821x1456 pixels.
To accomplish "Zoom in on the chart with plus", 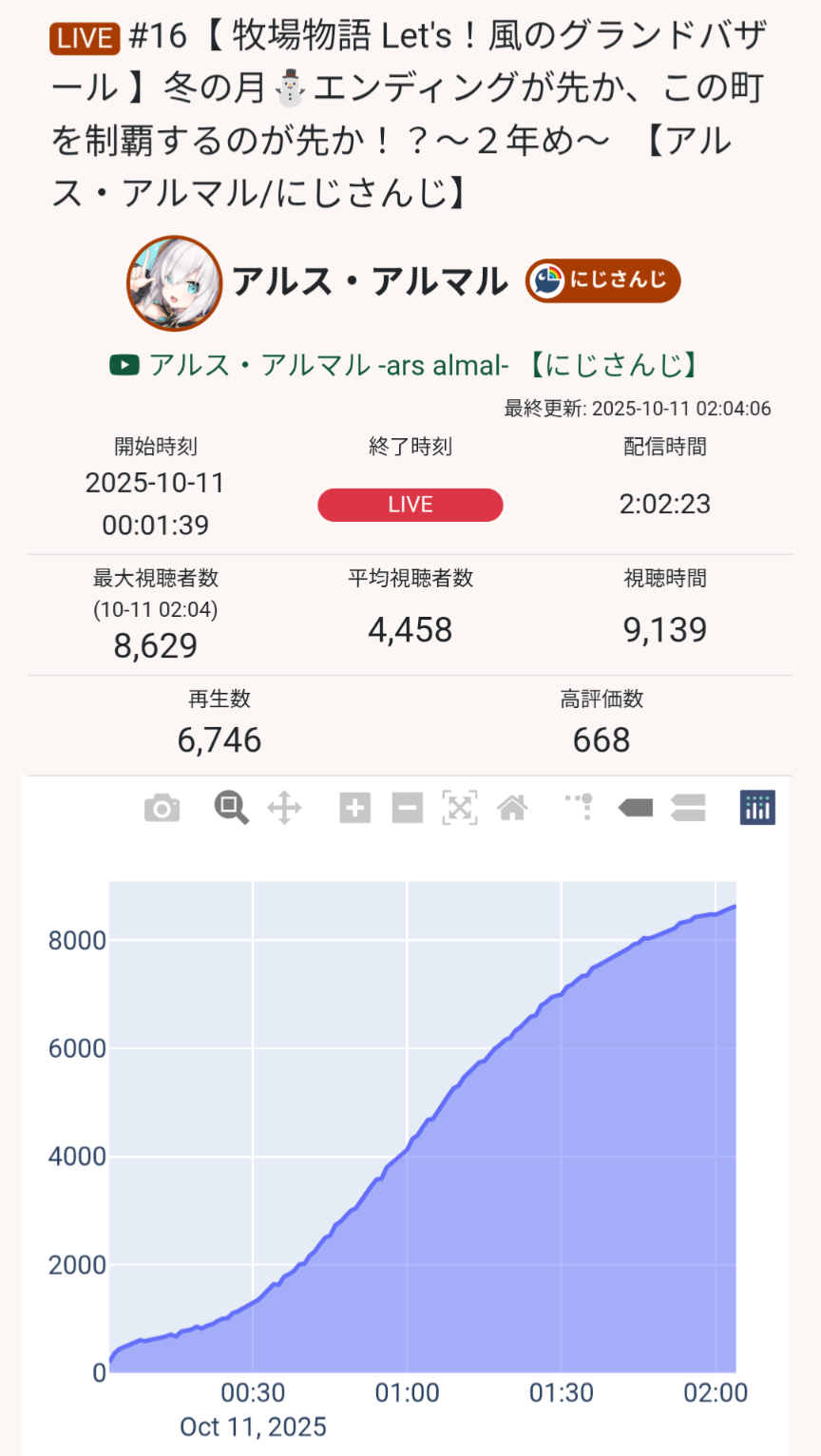I will [x=354, y=808].
